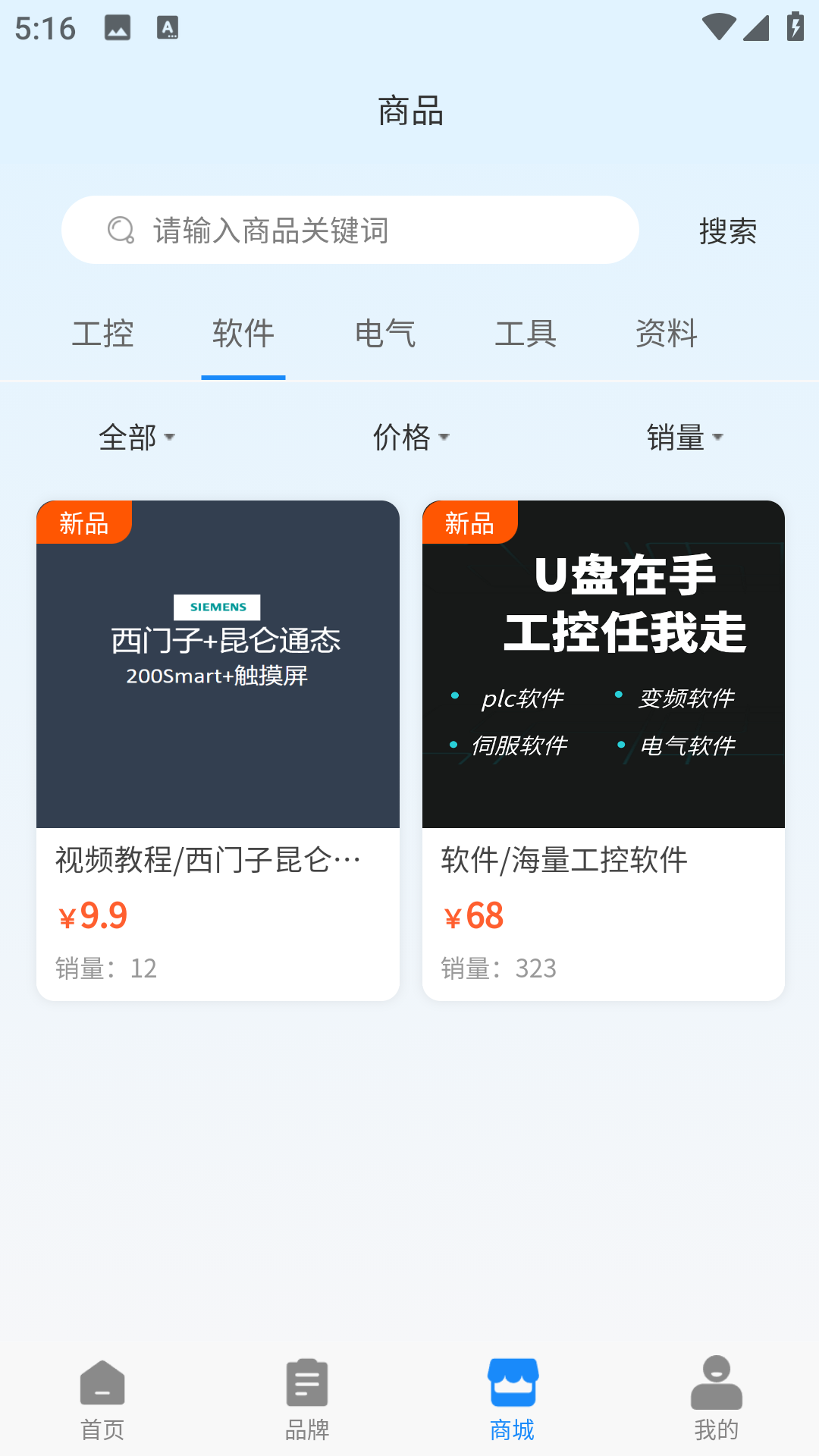
Task: Open the 资料 tab
Action: [667, 334]
